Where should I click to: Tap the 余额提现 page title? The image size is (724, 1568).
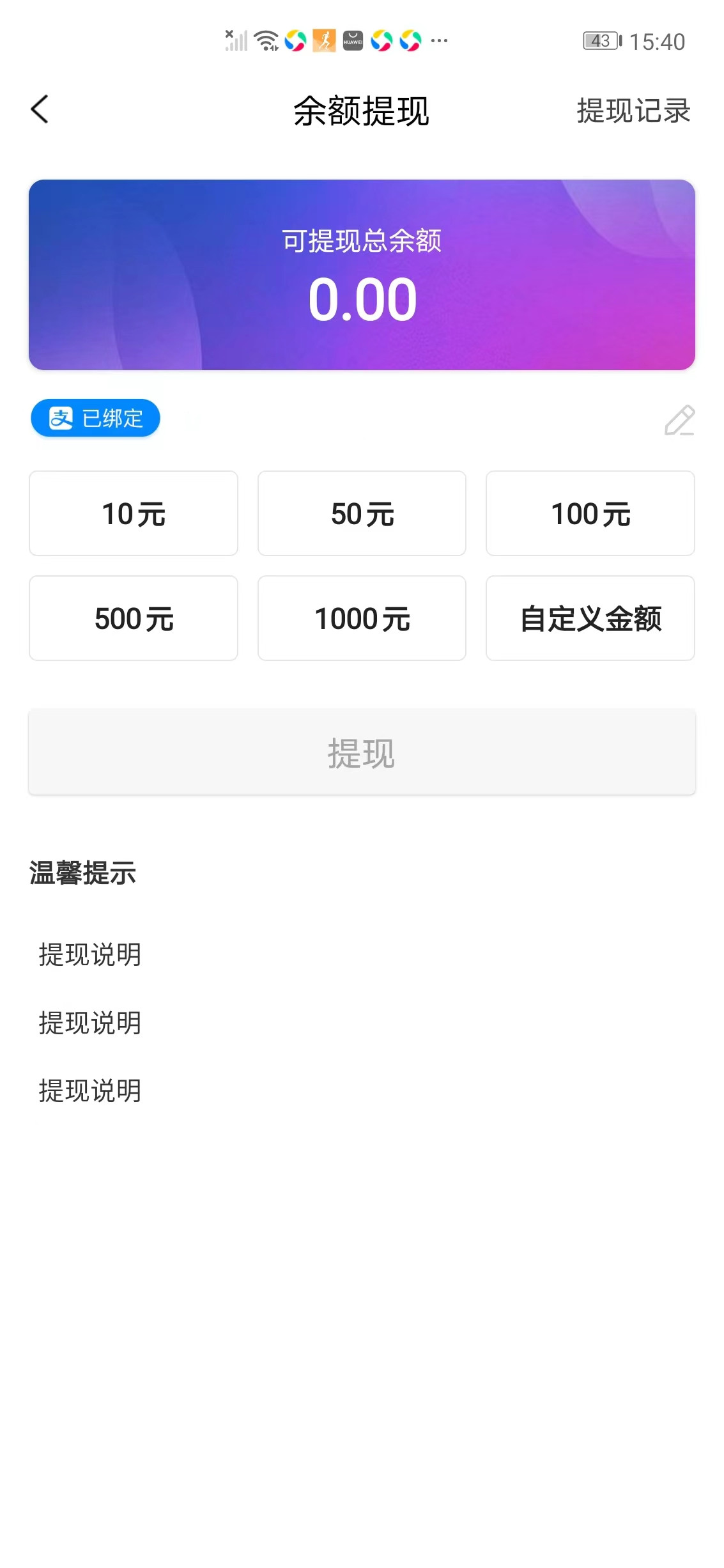click(362, 109)
